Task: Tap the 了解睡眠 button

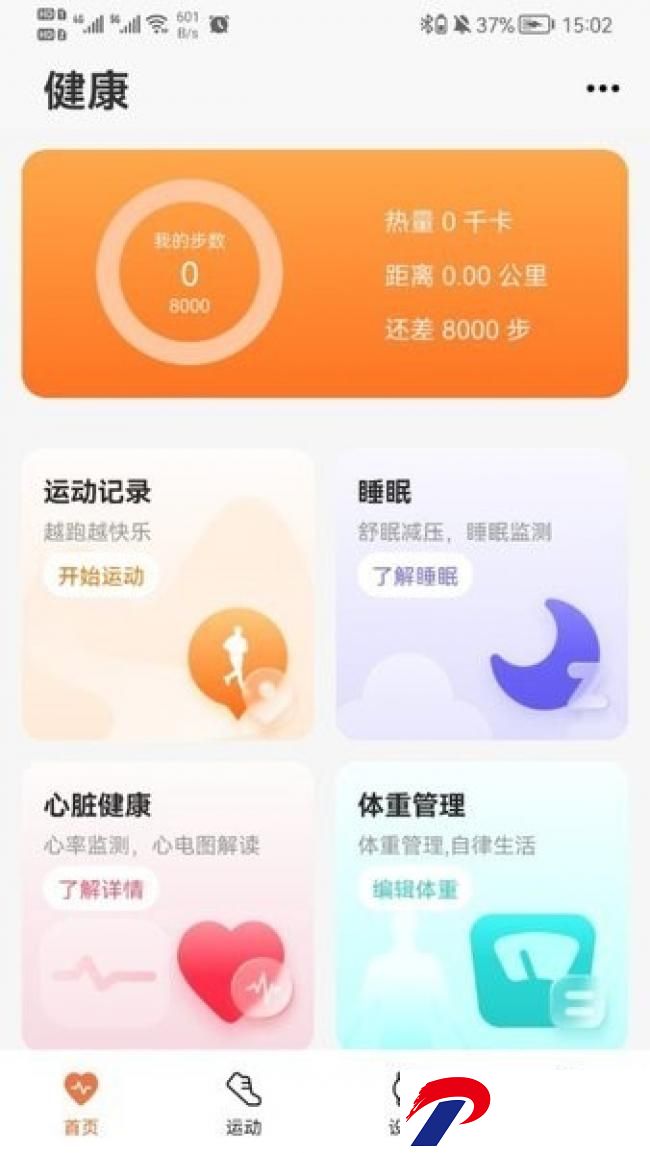Action: click(x=415, y=576)
